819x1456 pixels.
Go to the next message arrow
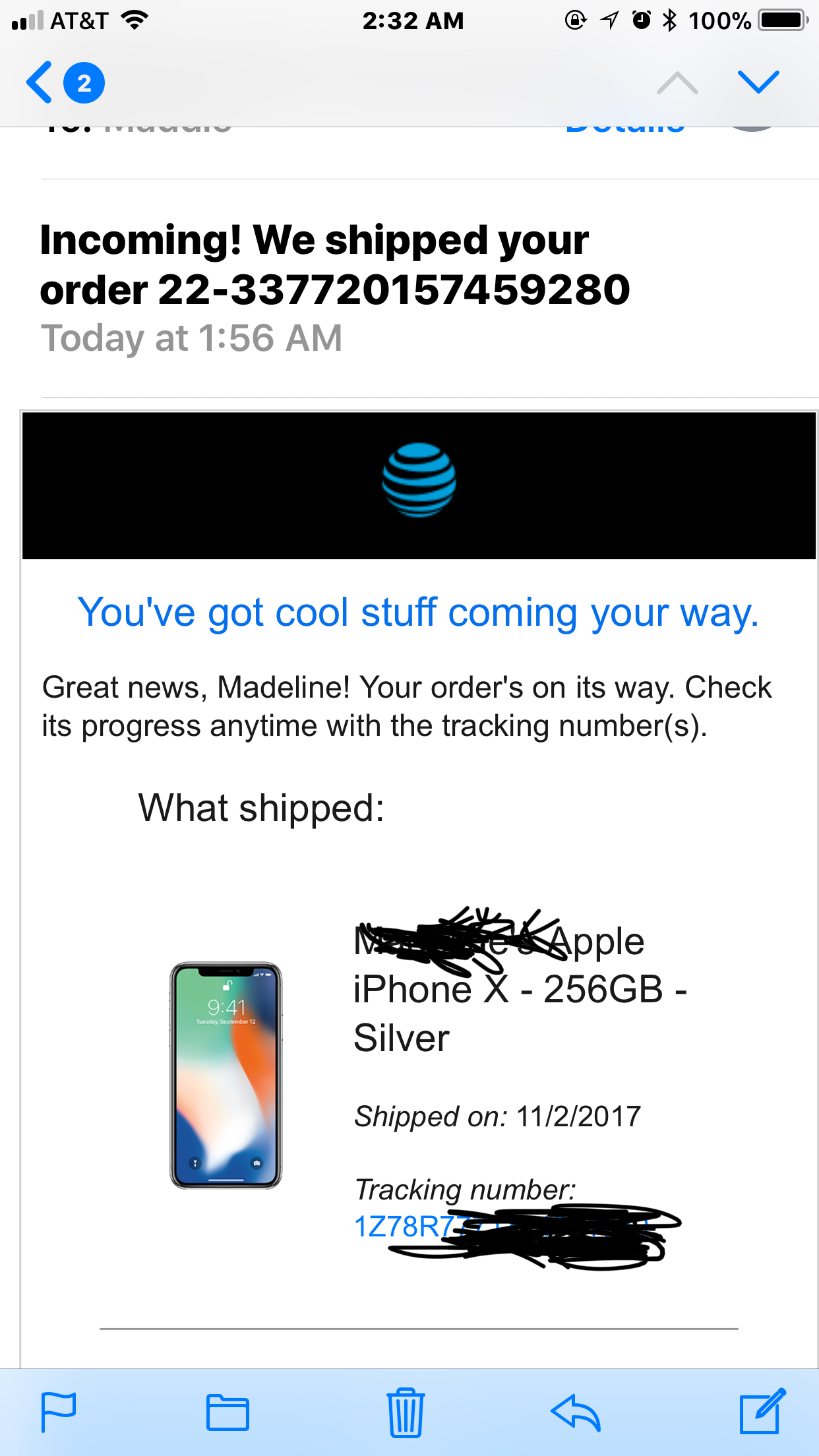758,82
